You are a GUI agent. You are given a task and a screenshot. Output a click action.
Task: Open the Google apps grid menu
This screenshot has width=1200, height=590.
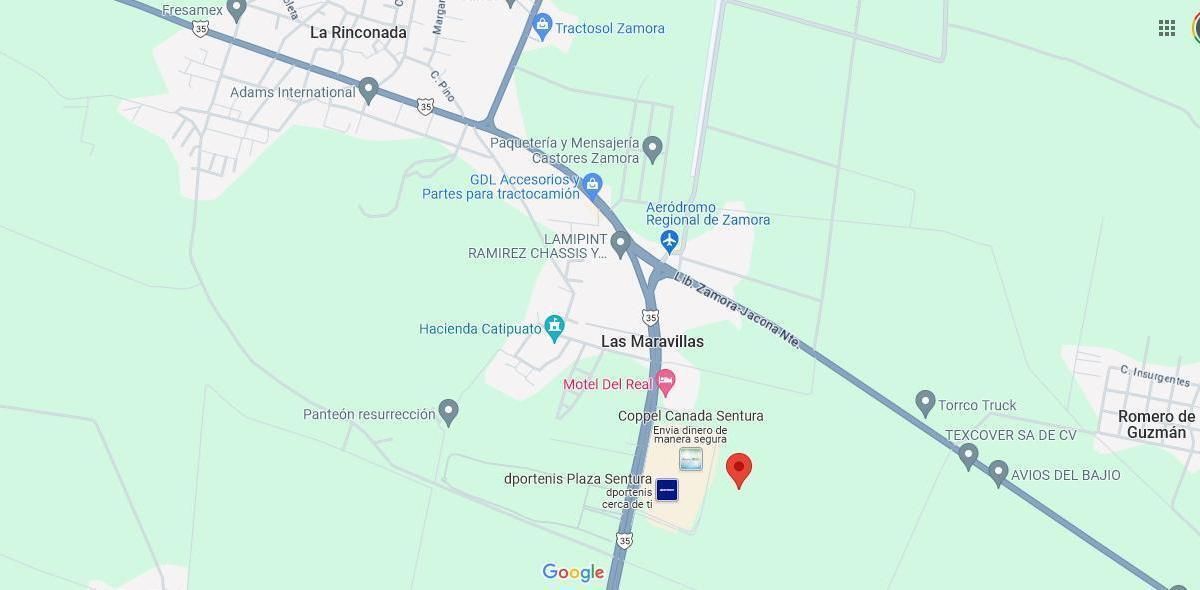click(1166, 28)
